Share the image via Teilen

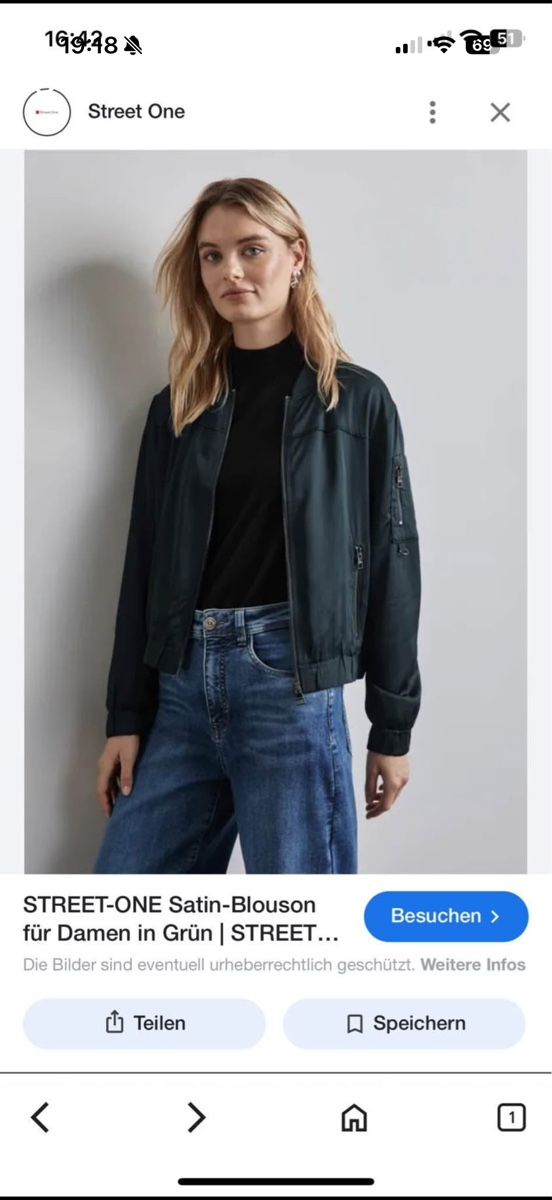point(145,1023)
